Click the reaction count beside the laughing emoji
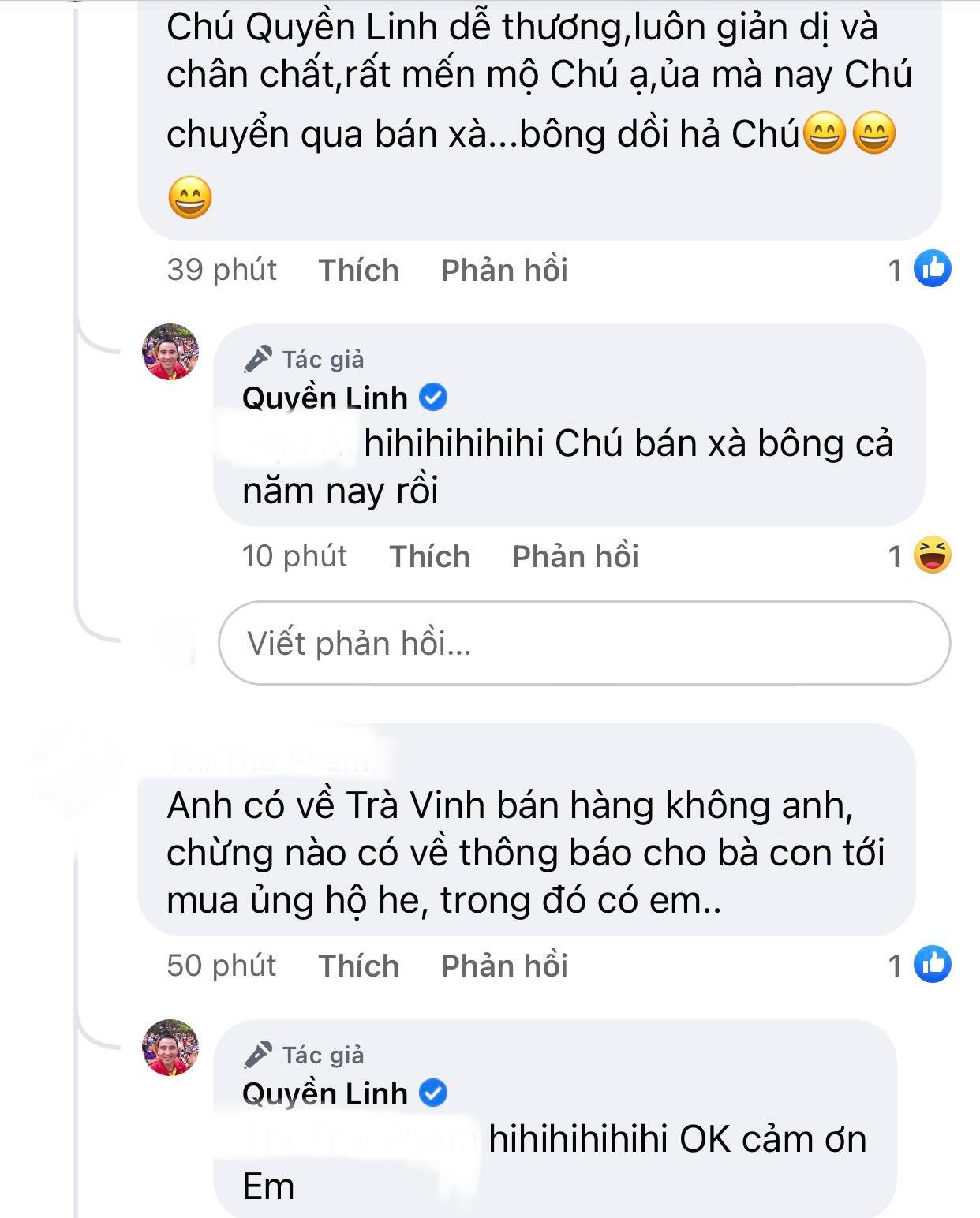This screenshot has height=1218, width=980. pos(894,556)
